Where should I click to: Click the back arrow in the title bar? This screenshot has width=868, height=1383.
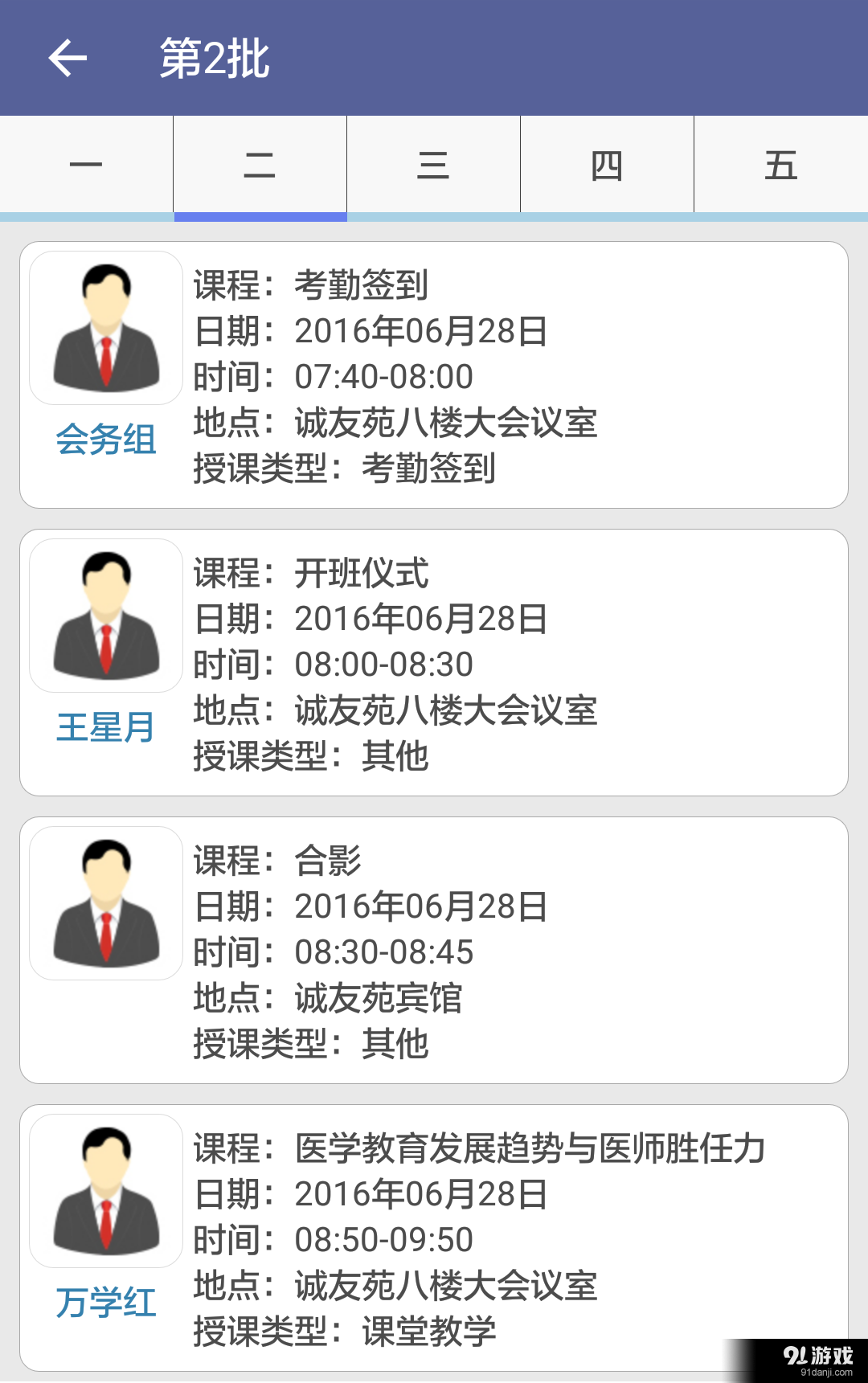tap(68, 58)
